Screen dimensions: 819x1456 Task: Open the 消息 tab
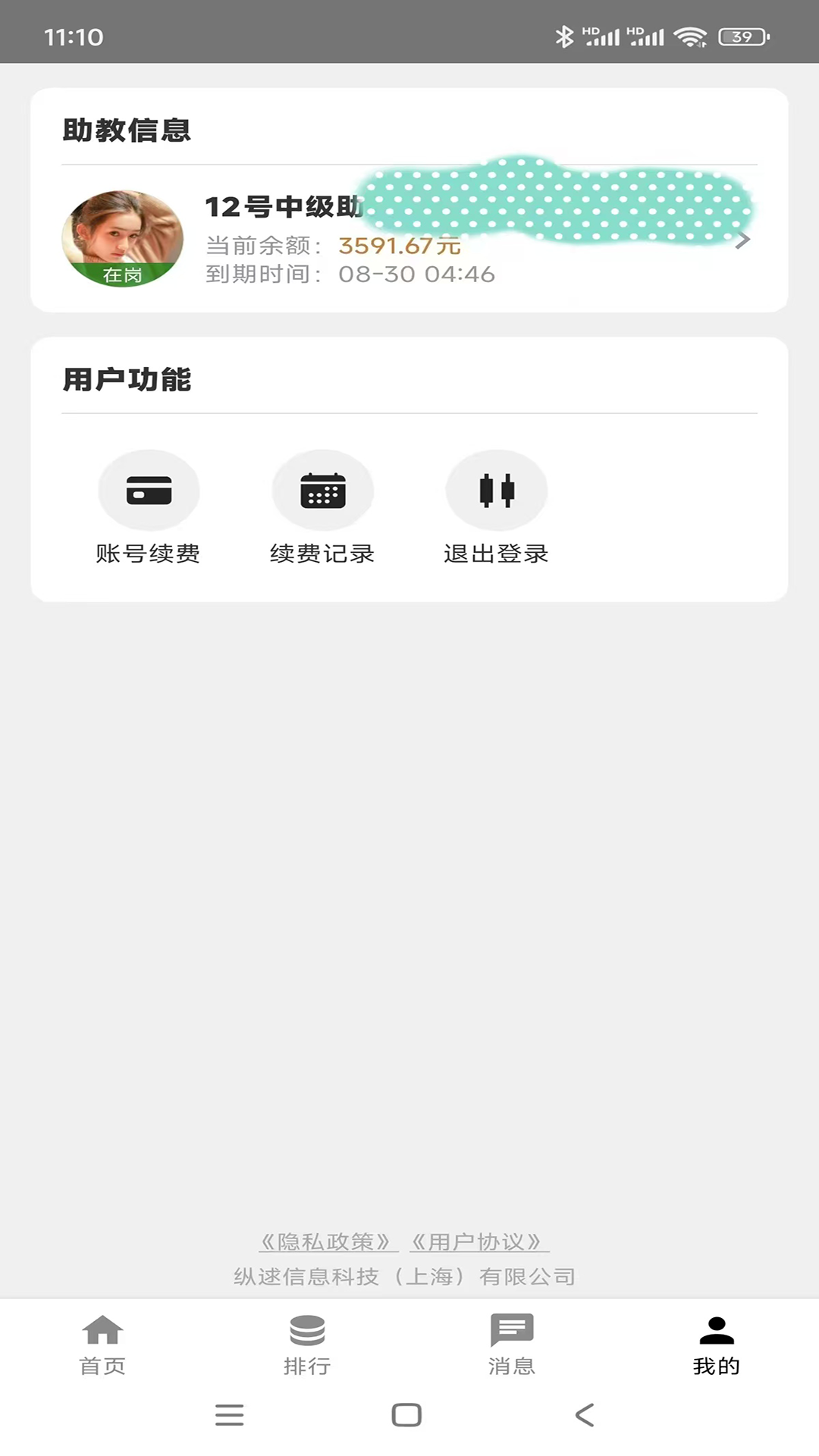click(x=512, y=1345)
